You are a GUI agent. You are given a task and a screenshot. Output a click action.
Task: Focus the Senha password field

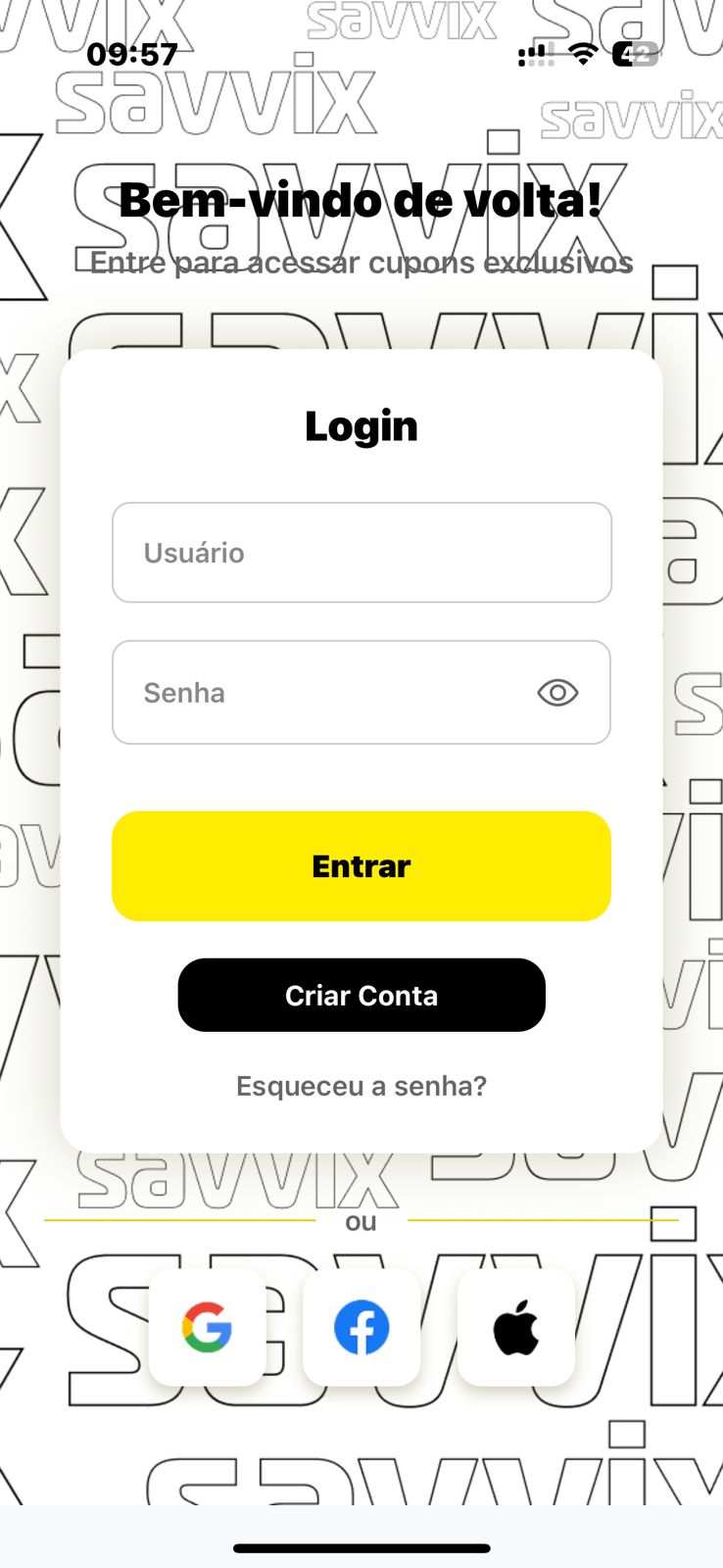pyautogui.click(x=323, y=693)
